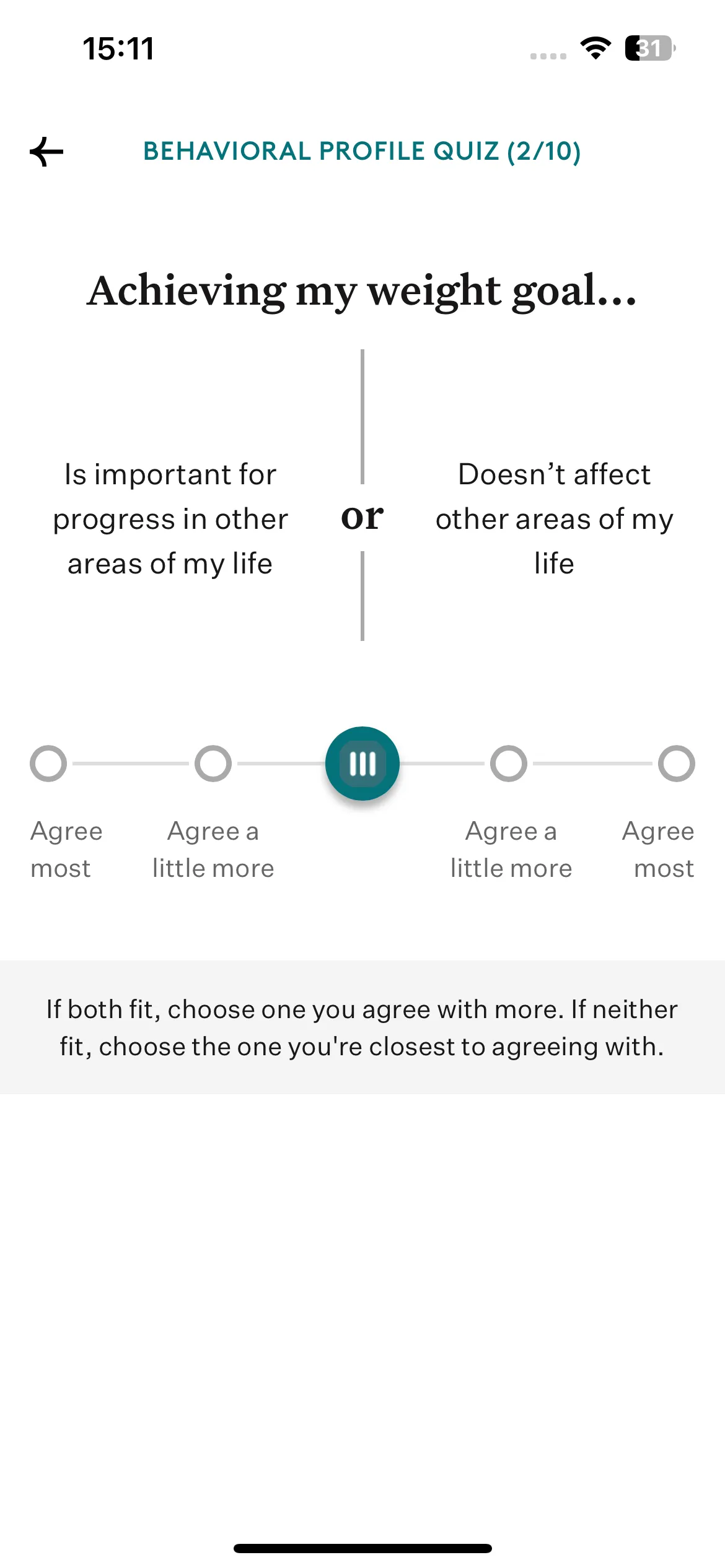725x1568 pixels.
Task: Select Agree most for important for progress
Action: (48, 764)
